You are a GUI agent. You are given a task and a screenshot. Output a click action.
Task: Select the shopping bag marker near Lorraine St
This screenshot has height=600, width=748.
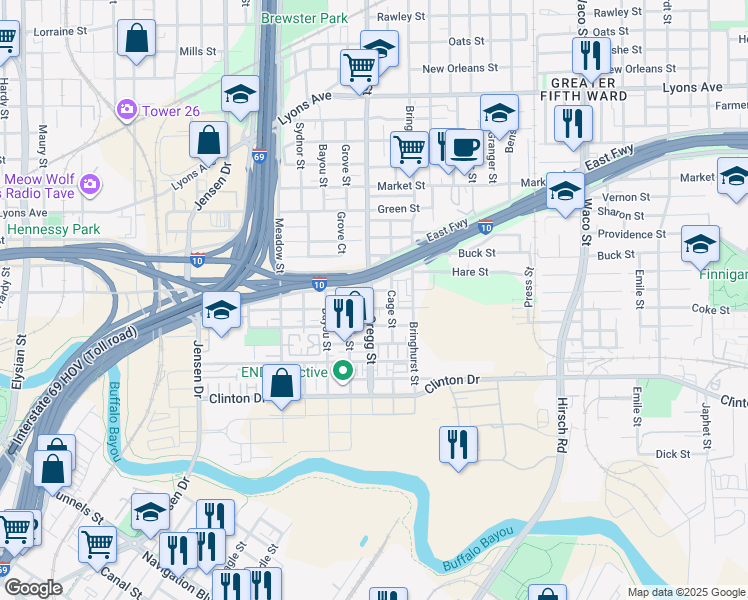pos(136,42)
